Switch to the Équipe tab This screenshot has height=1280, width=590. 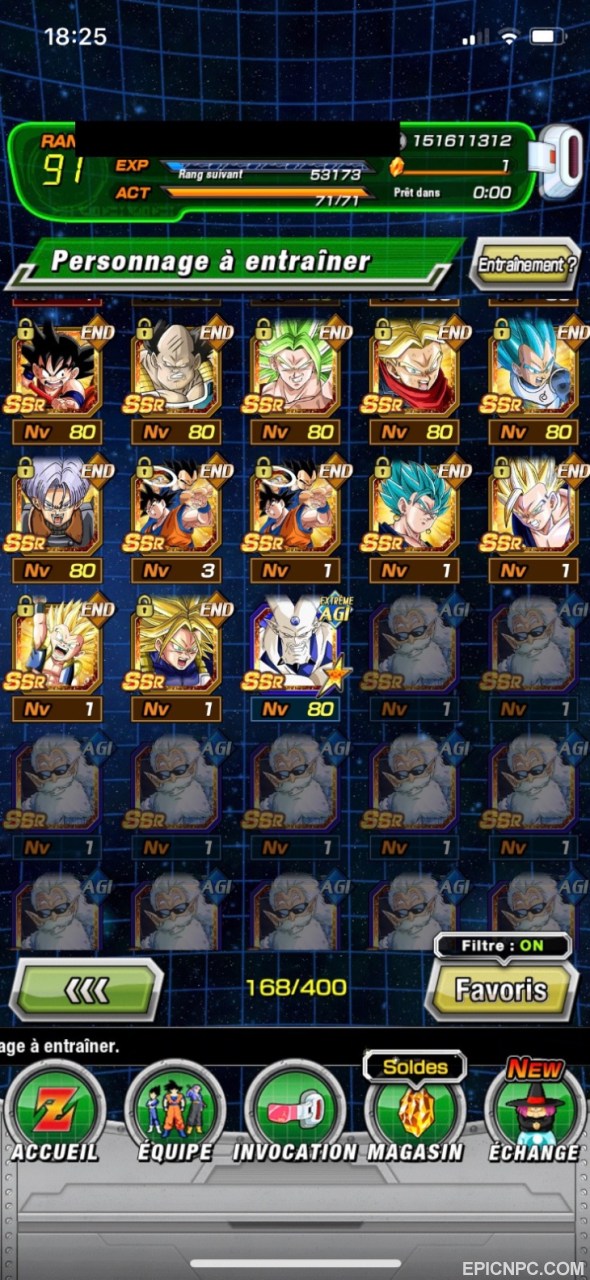(175, 1111)
